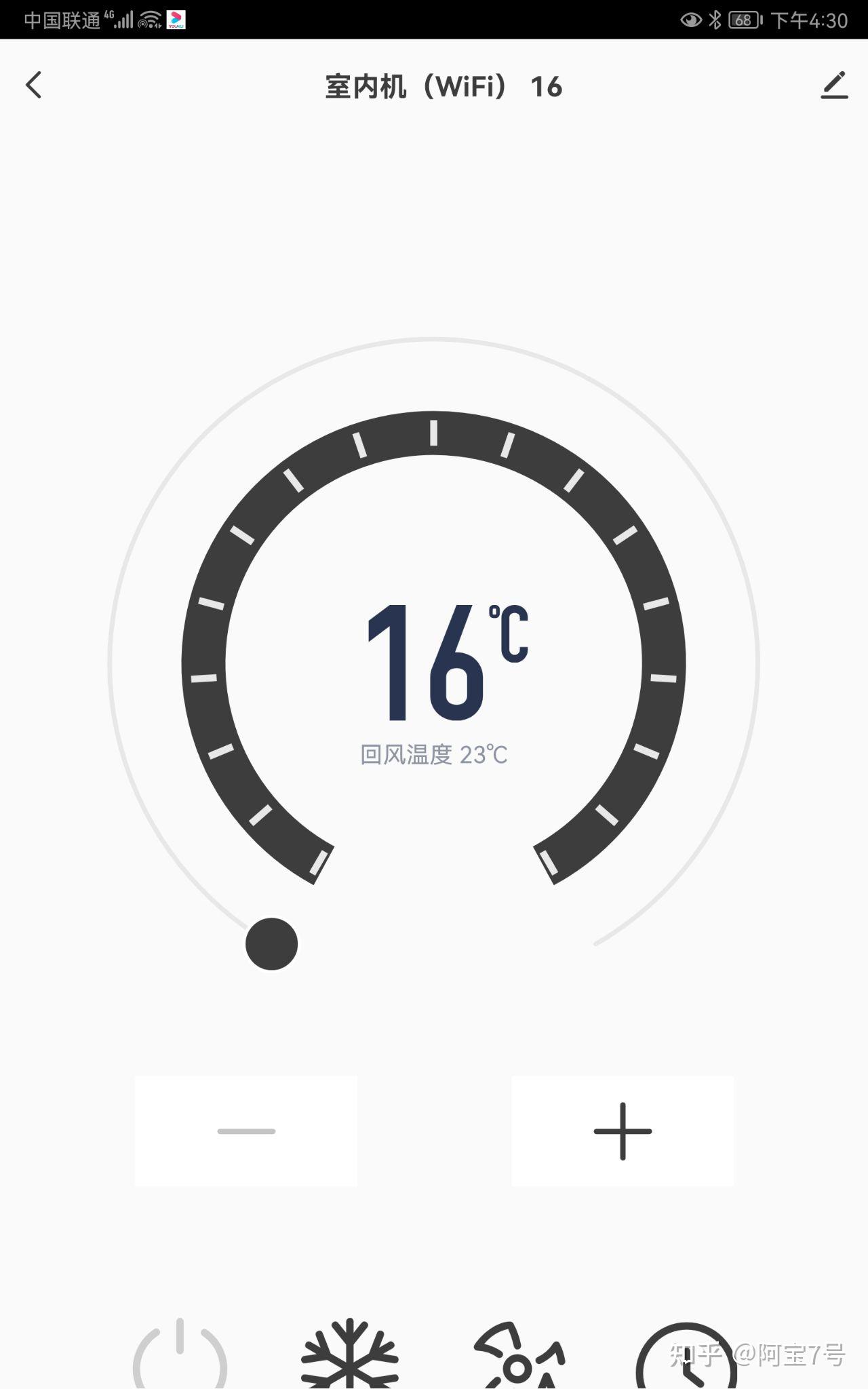Image resolution: width=868 pixels, height=1389 pixels.
Task: Decrease temperature with the minus button
Action: (246, 1131)
